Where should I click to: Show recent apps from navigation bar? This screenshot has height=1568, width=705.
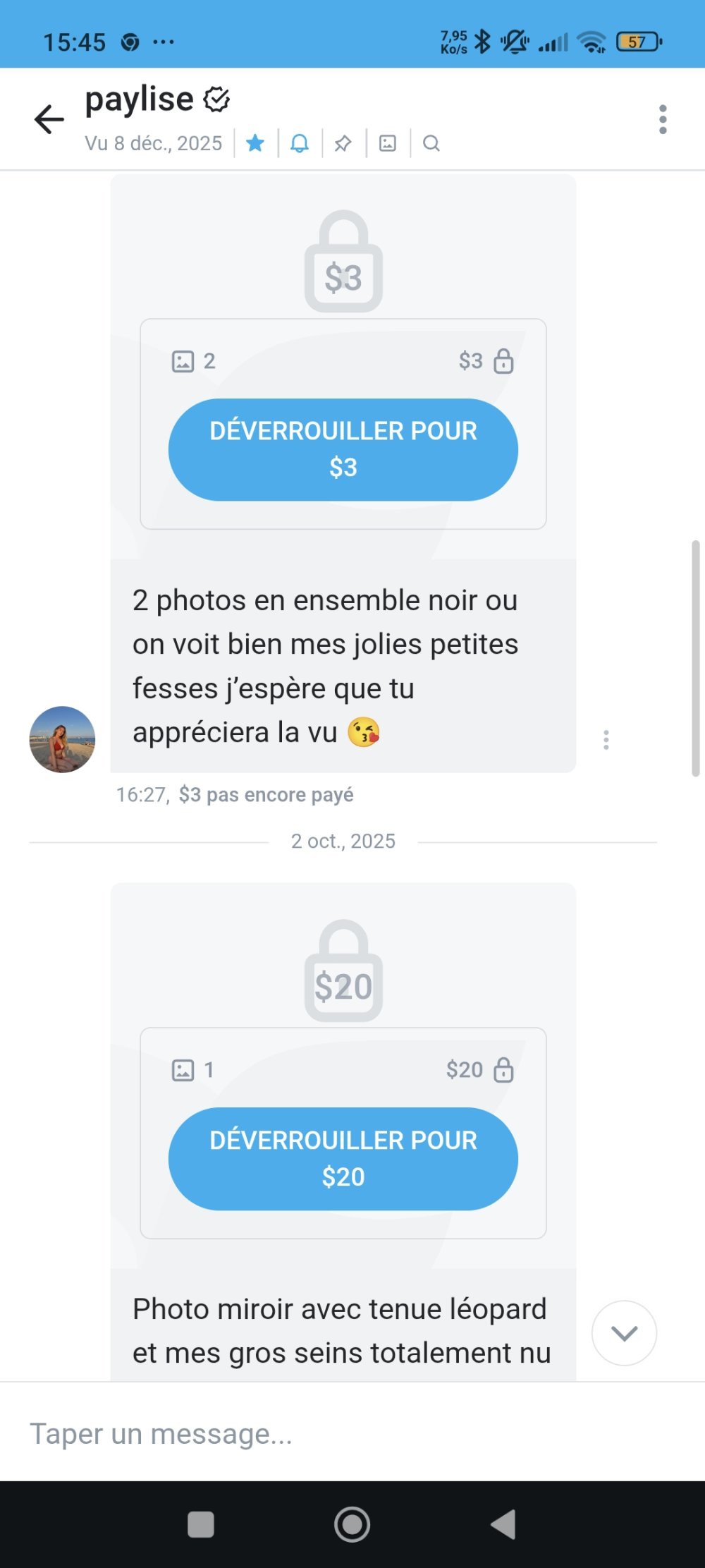(x=201, y=1524)
